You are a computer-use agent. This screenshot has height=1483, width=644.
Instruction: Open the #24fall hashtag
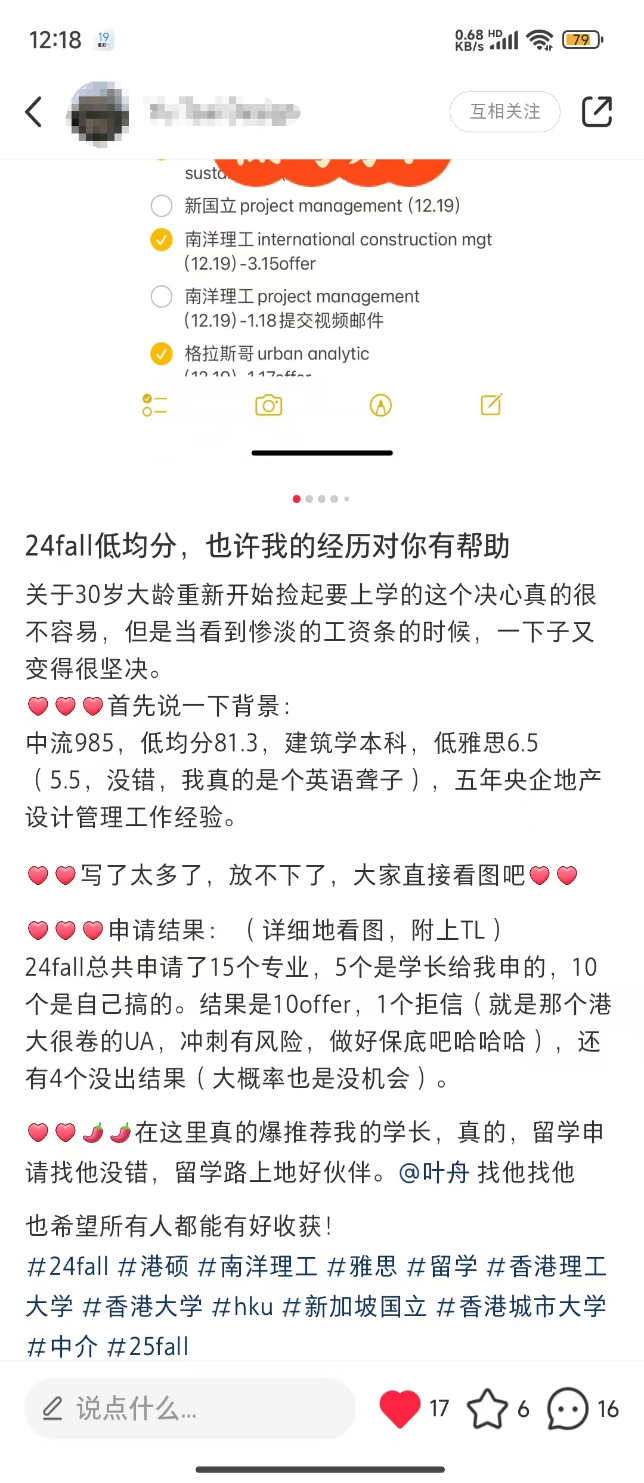click(x=67, y=1266)
